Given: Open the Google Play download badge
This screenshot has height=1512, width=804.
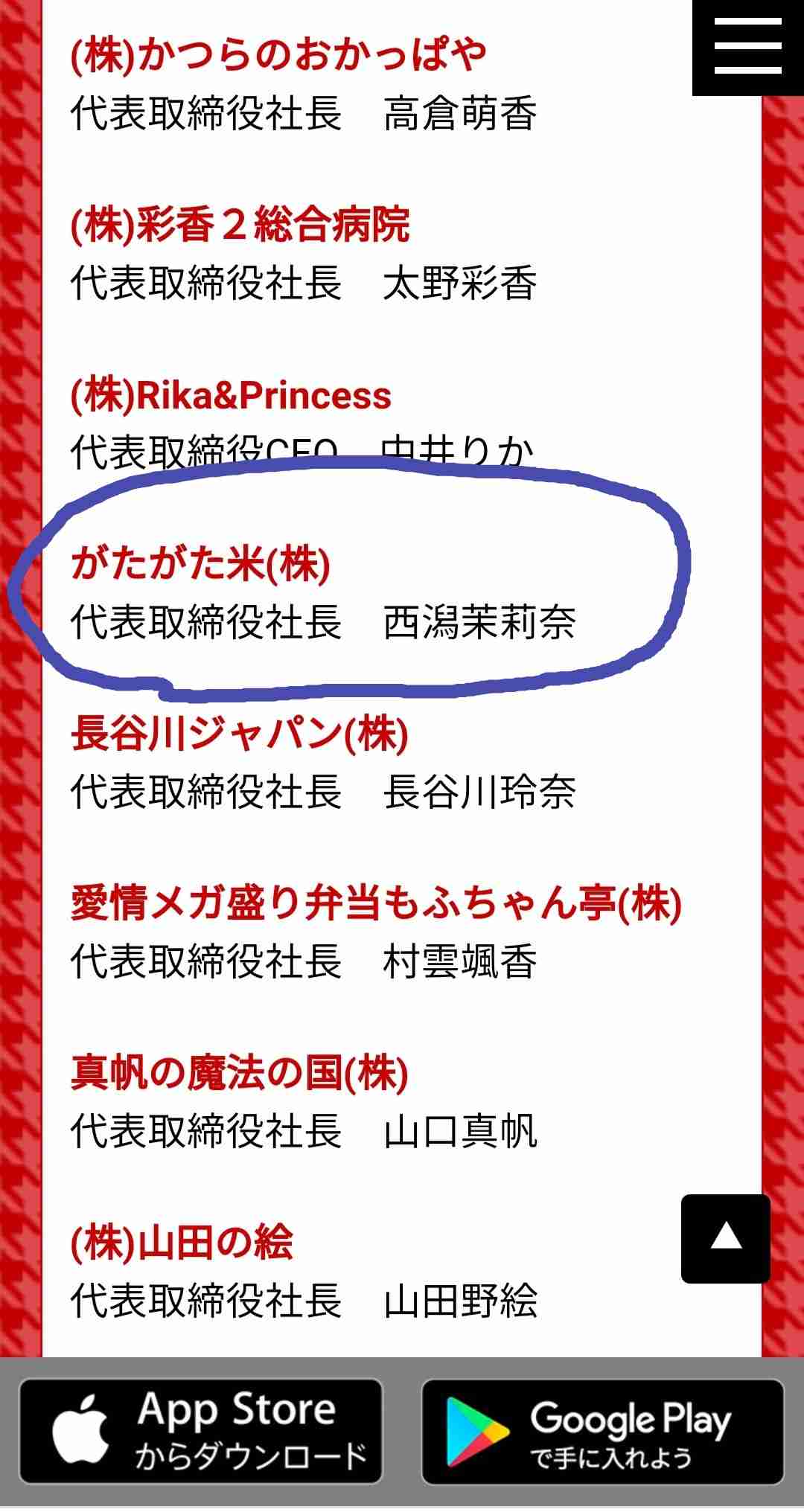Looking at the screenshot, I should click(x=603, y=1432).
